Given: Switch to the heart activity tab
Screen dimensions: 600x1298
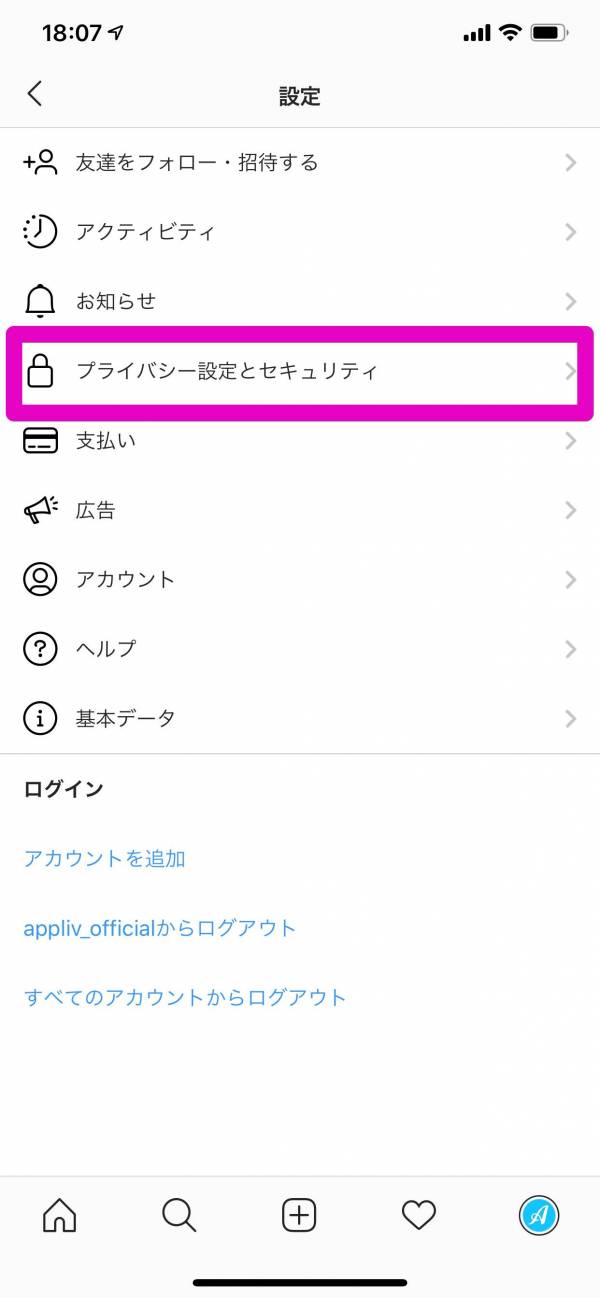Looking at the screenshot, I should [419, 1215].
